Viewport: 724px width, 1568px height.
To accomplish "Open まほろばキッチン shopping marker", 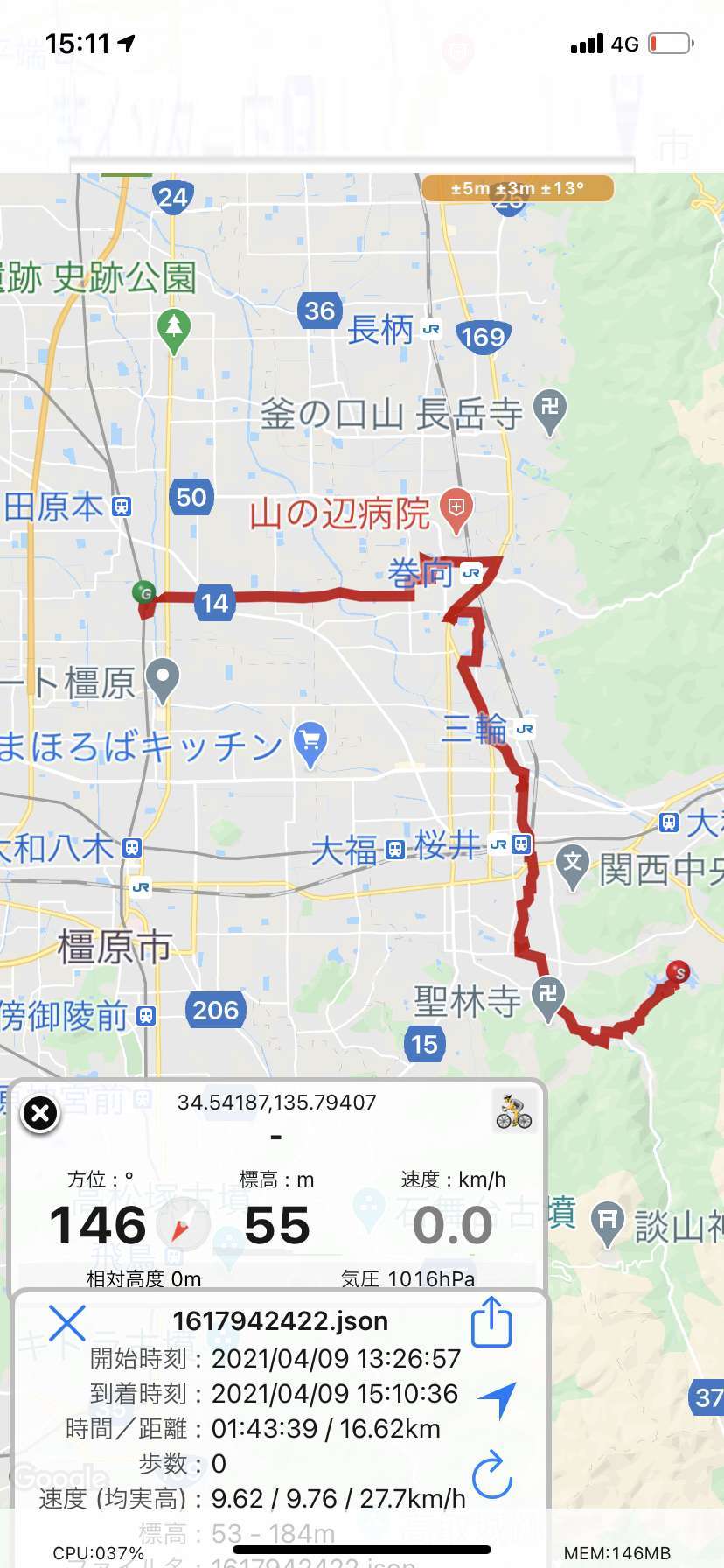I will [310, 745].
